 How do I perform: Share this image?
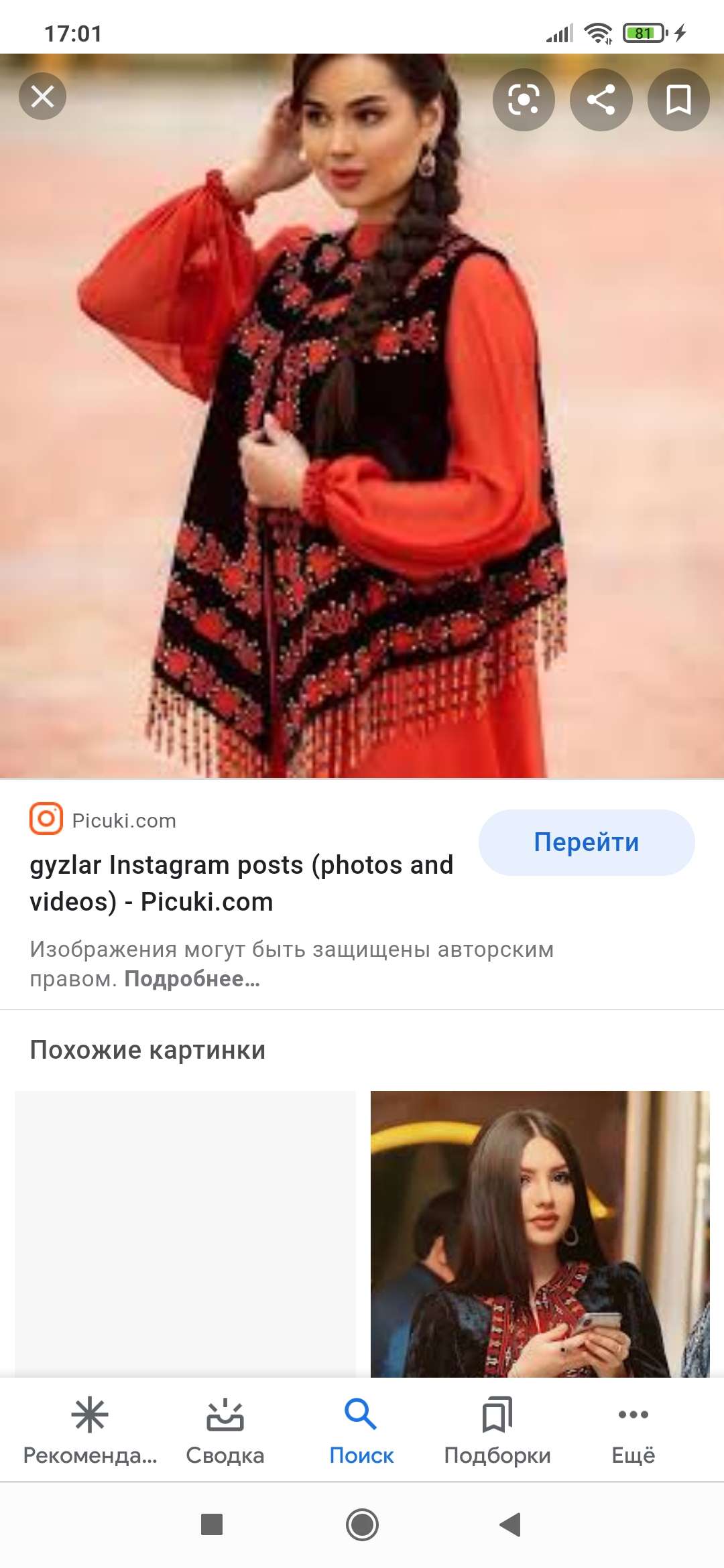click(x=601, y=100)
